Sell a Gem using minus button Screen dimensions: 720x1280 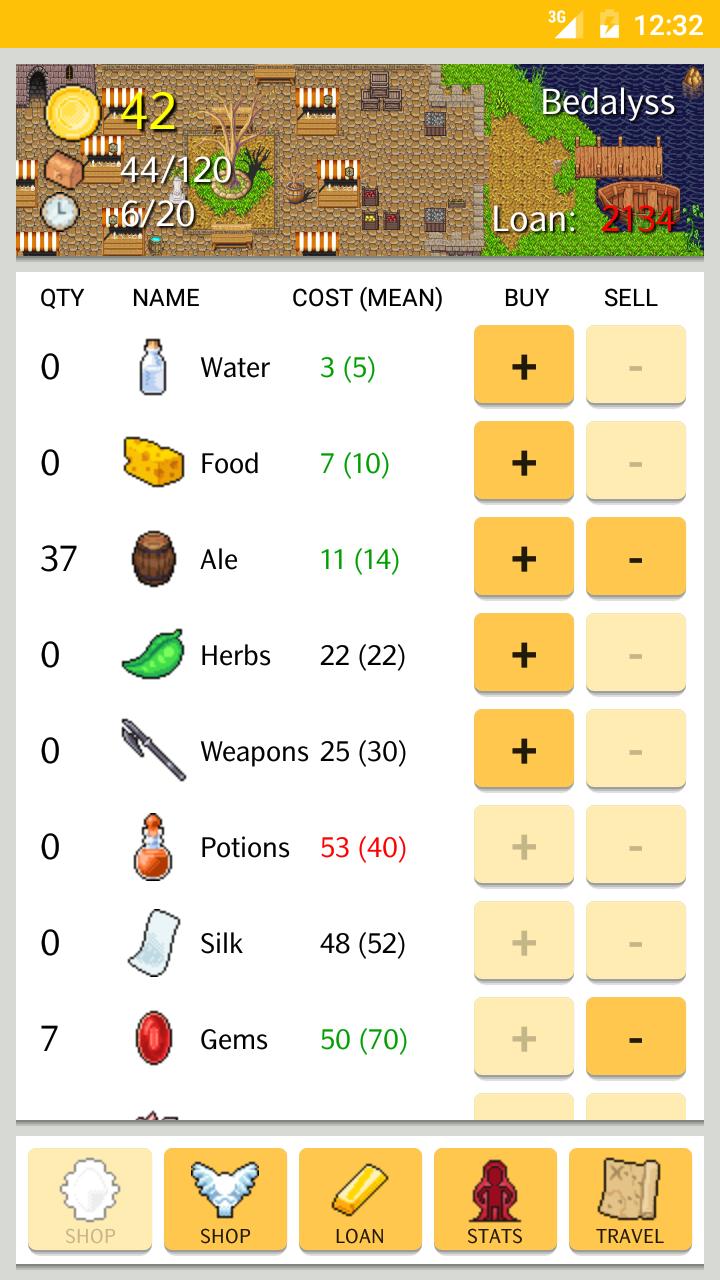[x=636, y=1038]
